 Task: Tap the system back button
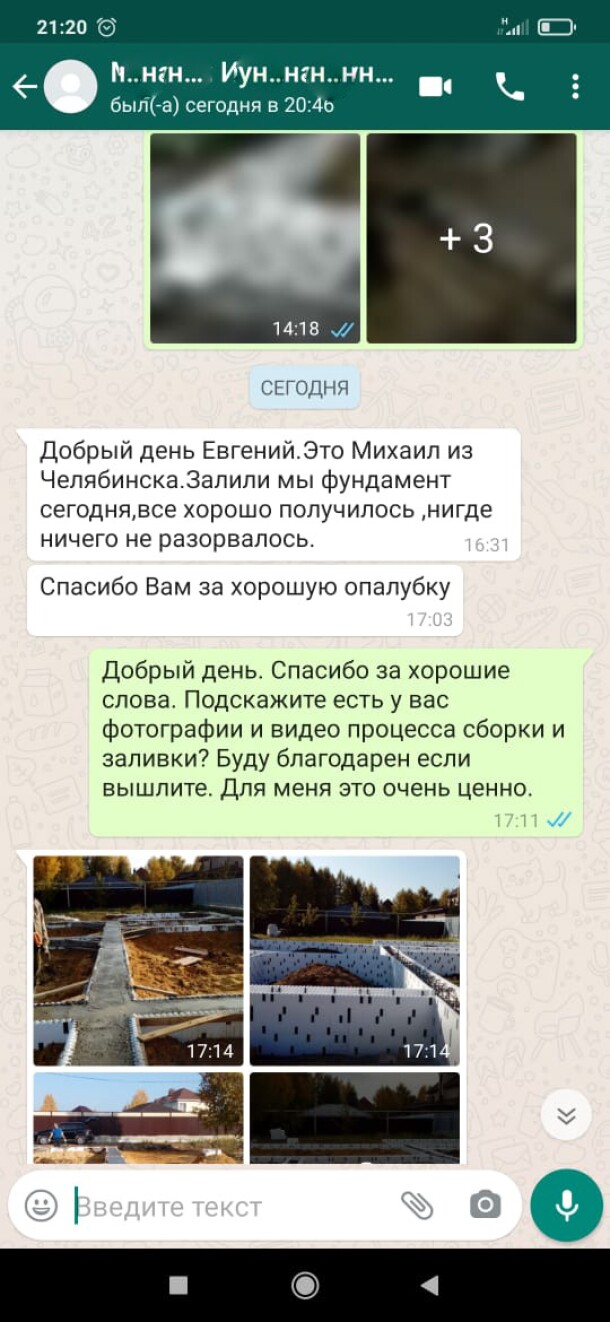coord(430,1285)
